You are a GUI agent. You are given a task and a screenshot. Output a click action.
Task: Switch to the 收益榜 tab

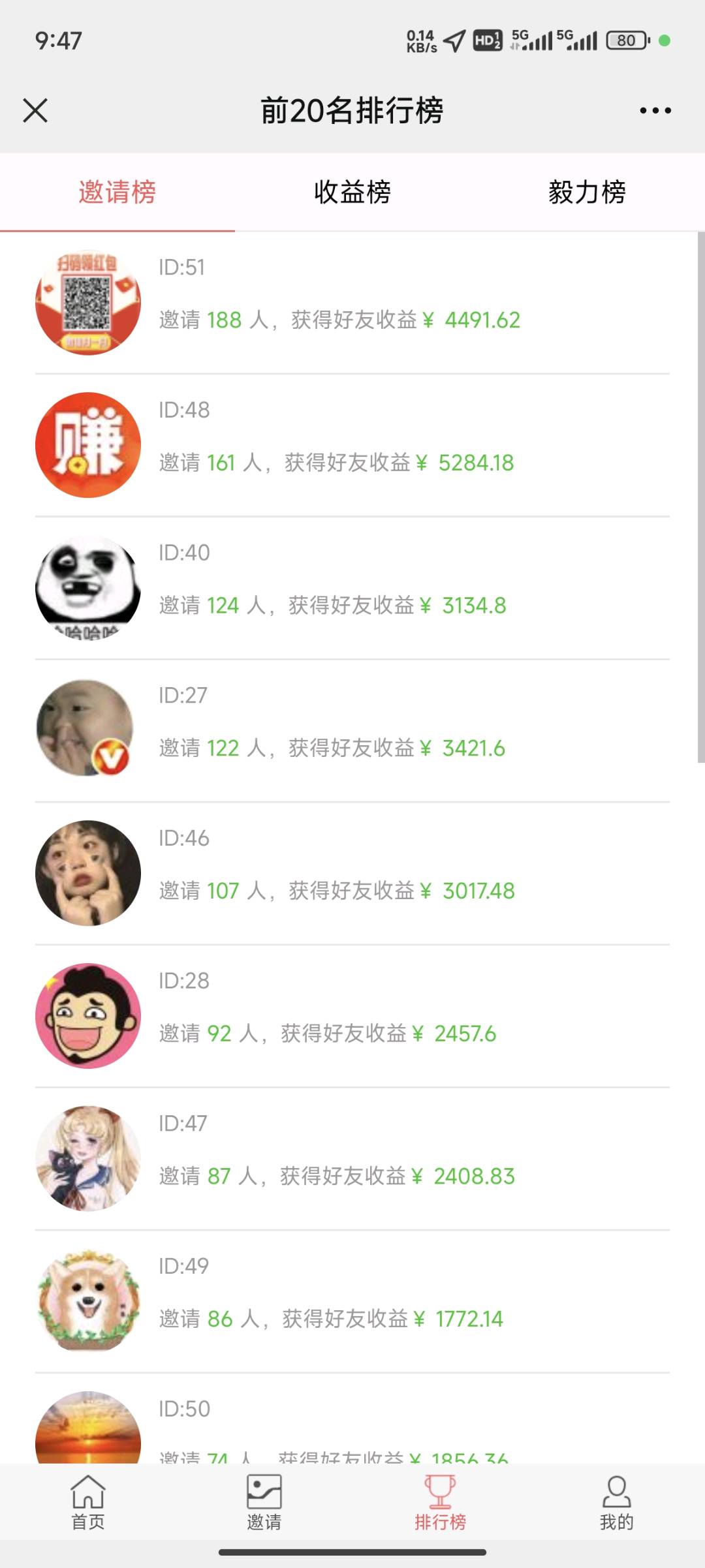click(352, 192)
